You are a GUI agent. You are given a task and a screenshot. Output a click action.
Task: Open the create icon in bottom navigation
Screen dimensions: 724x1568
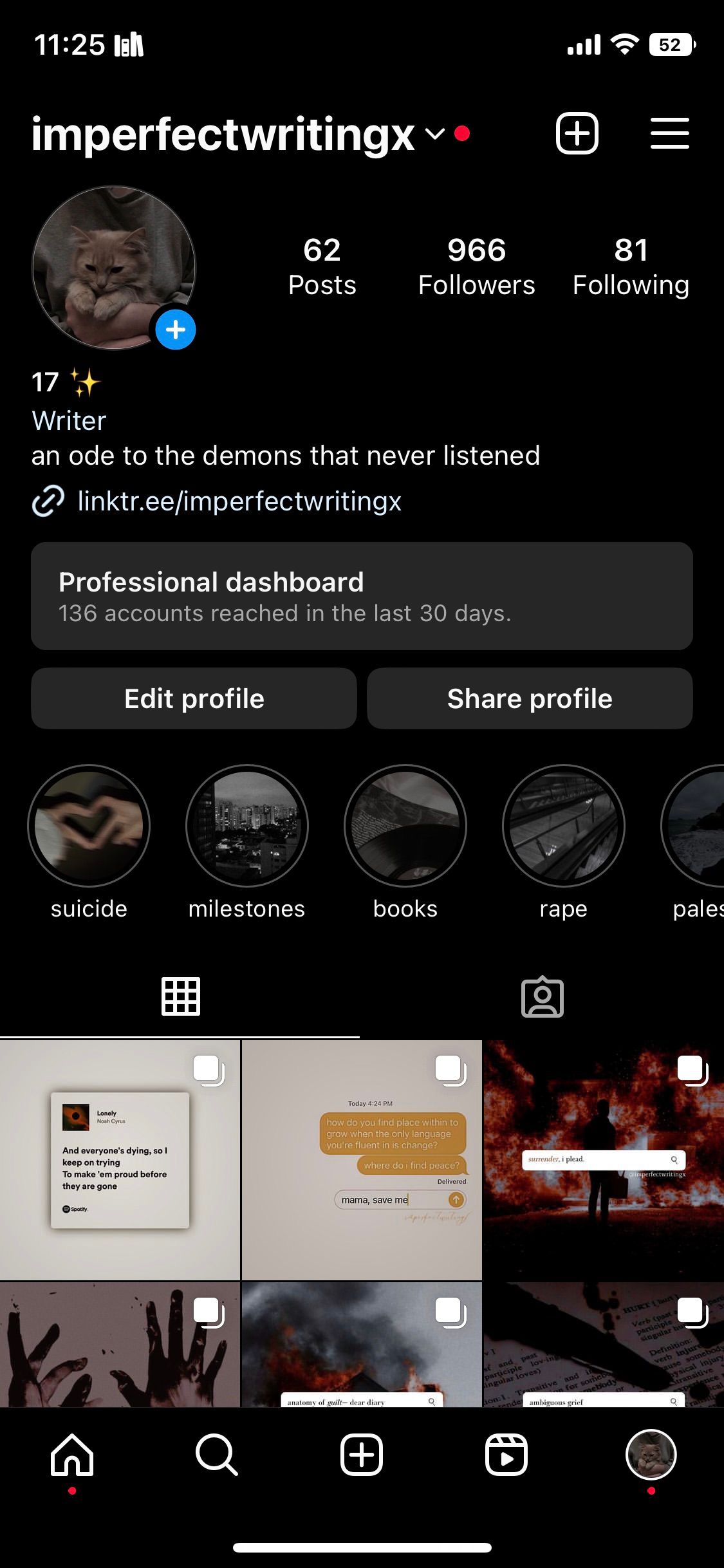[362, 1455]
